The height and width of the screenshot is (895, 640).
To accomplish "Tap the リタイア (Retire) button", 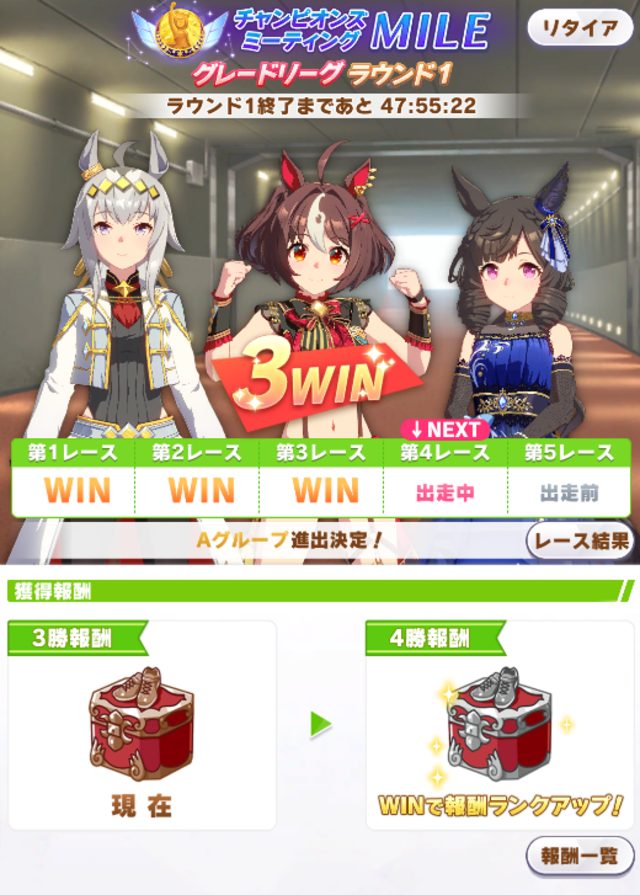I will click(x=580, y=27).
